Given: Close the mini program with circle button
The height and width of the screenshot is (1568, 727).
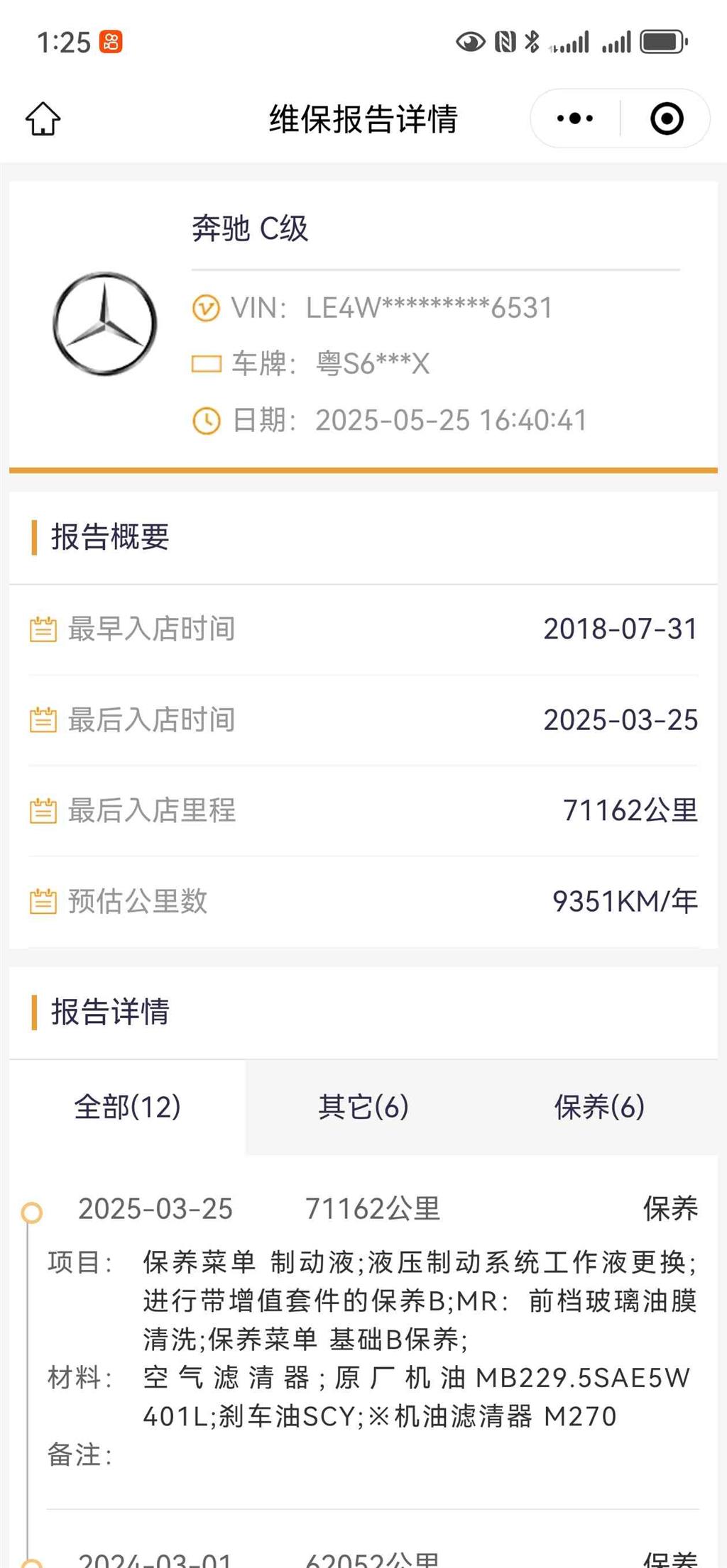Looking at the screenshot, I should pyautogui.click(x=667, y=118).
